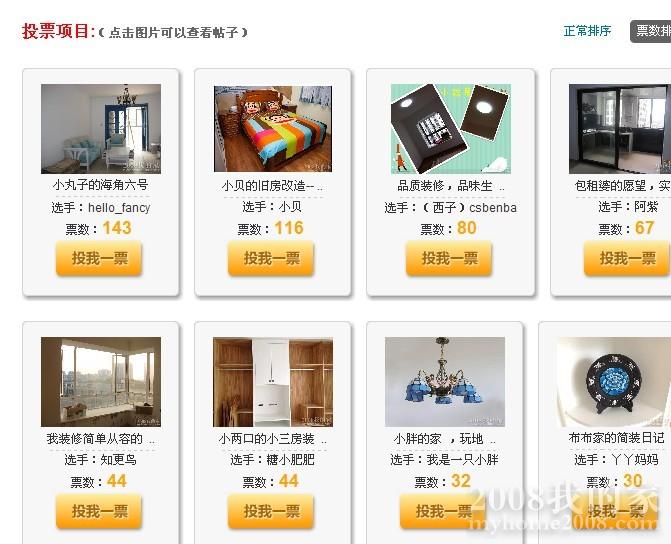Cast a vote for 小贝
671x544 pixels.
271,258
